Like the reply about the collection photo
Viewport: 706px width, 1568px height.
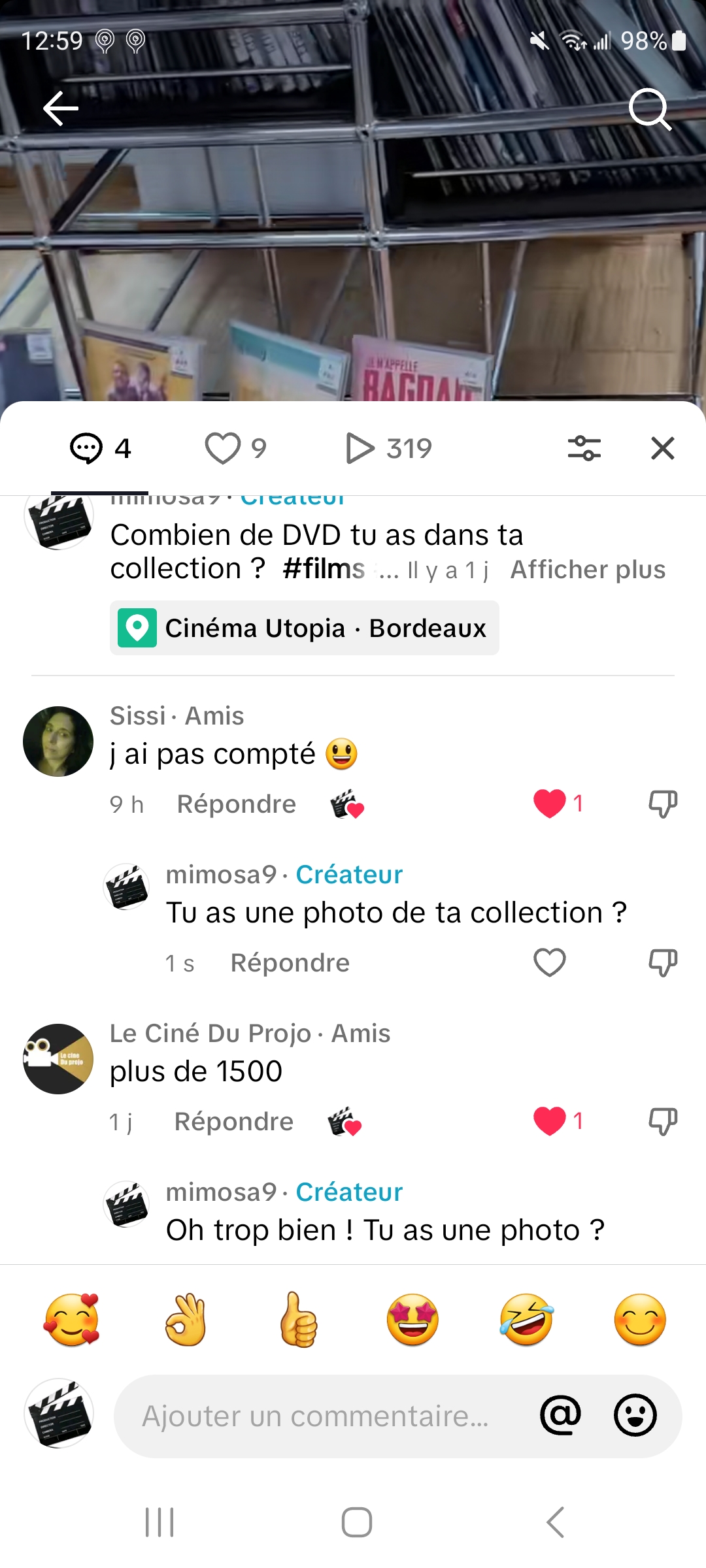(x=550, y=962)
